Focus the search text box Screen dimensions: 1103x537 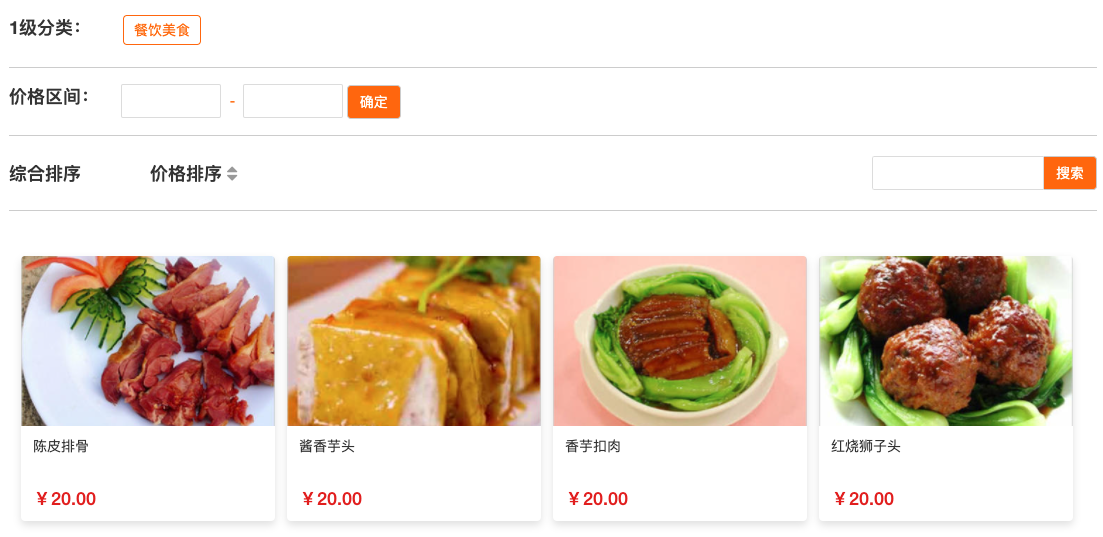(958, 173)
